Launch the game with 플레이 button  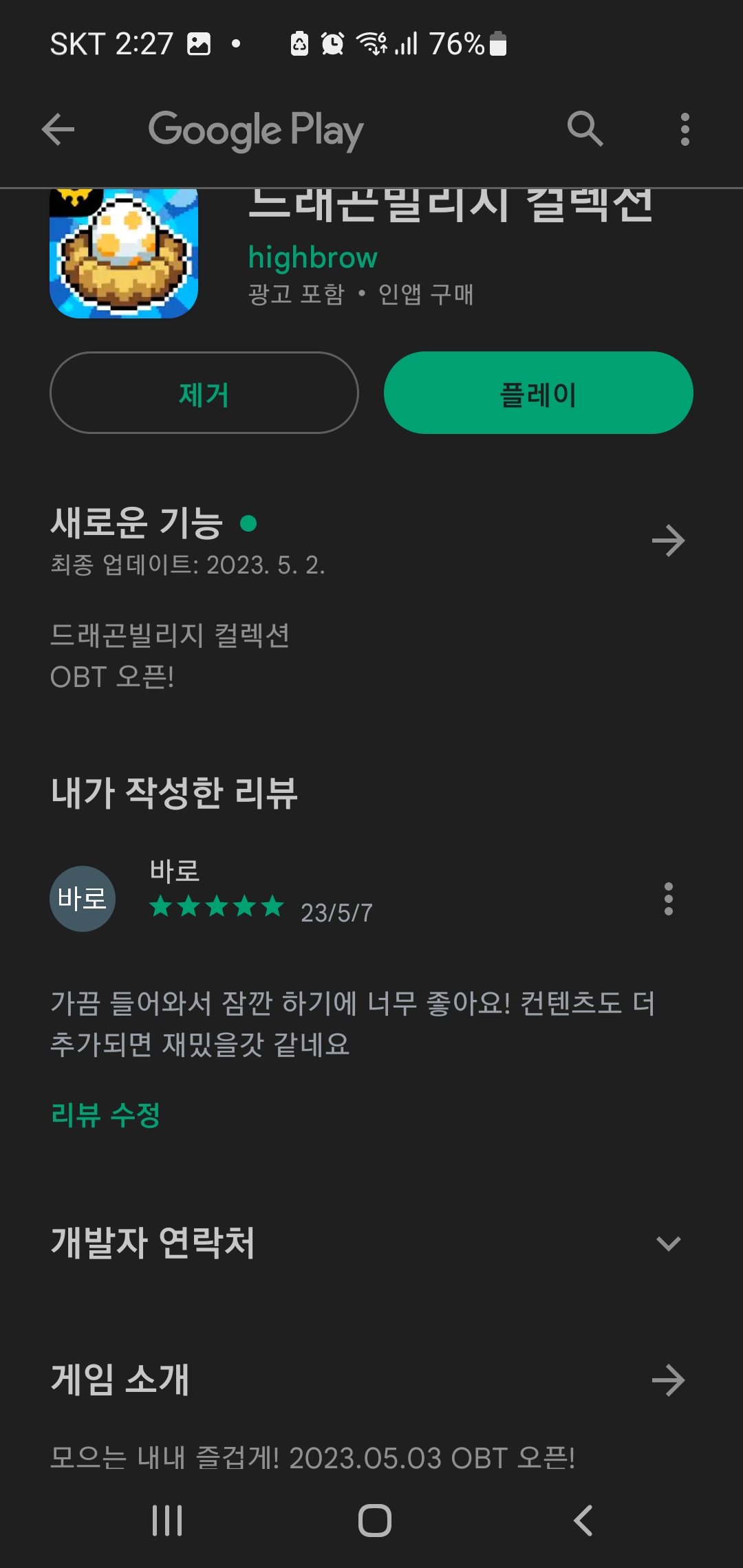[x=538, y=393]
